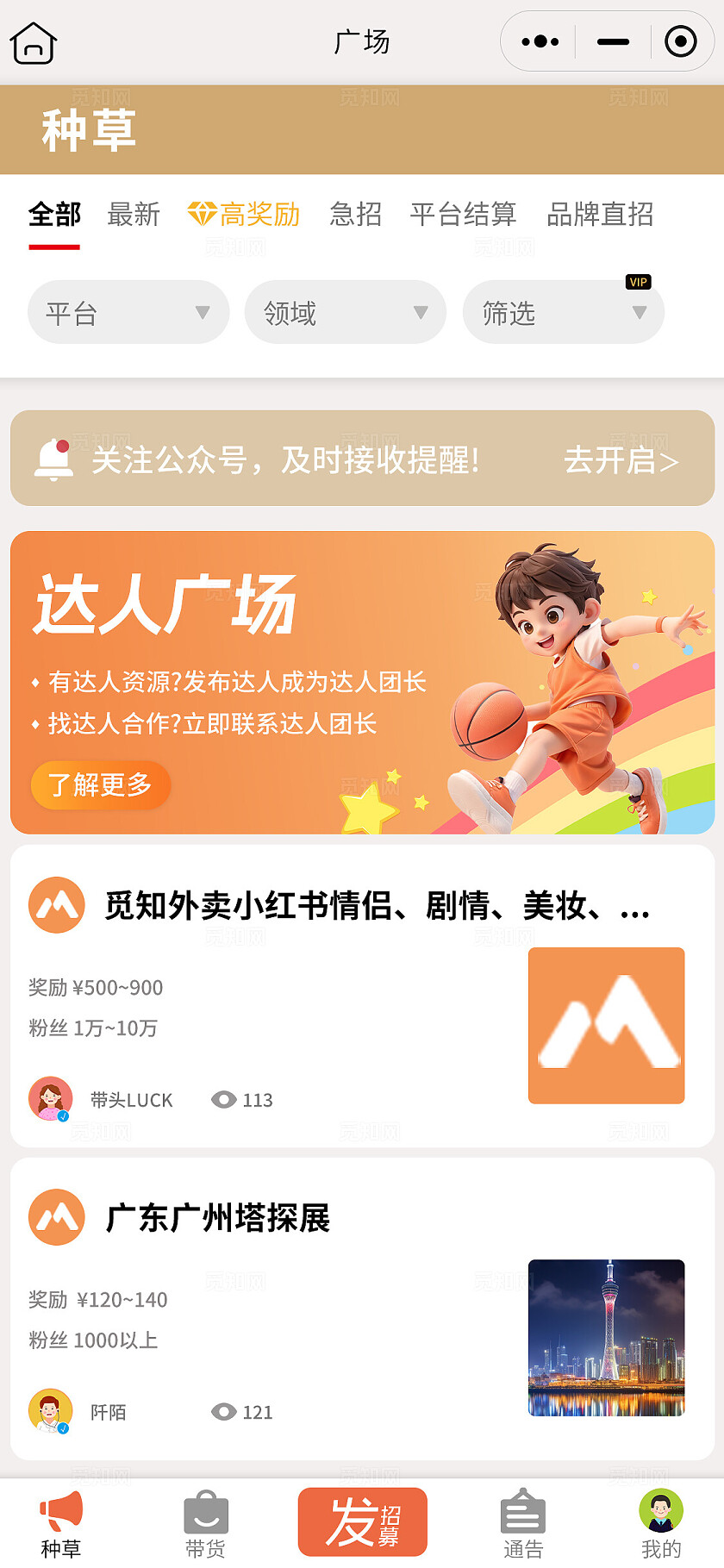The image size is (724, 1568).
Task: Click the 了解更多 button on the banner
Action: click(x=100, y=784)
